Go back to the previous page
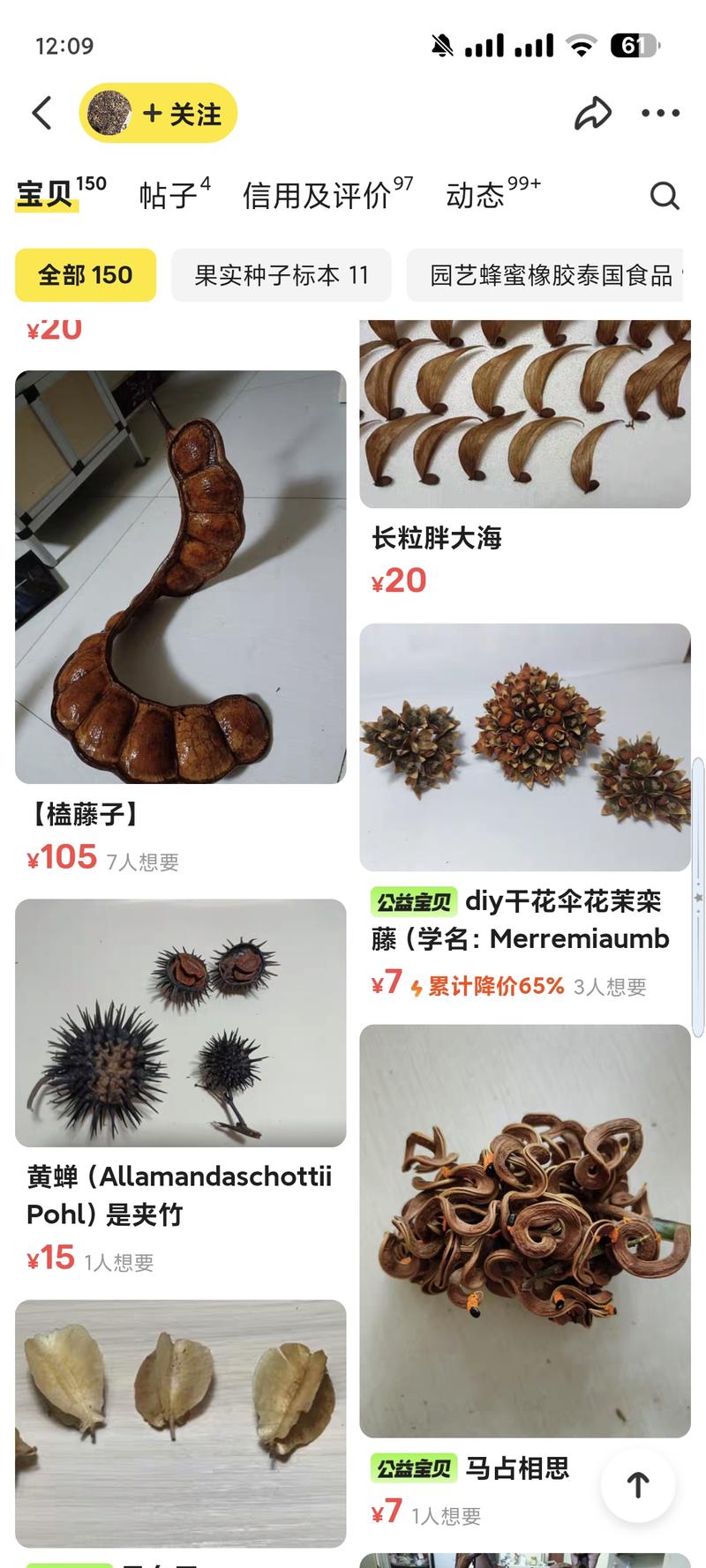 41,113
